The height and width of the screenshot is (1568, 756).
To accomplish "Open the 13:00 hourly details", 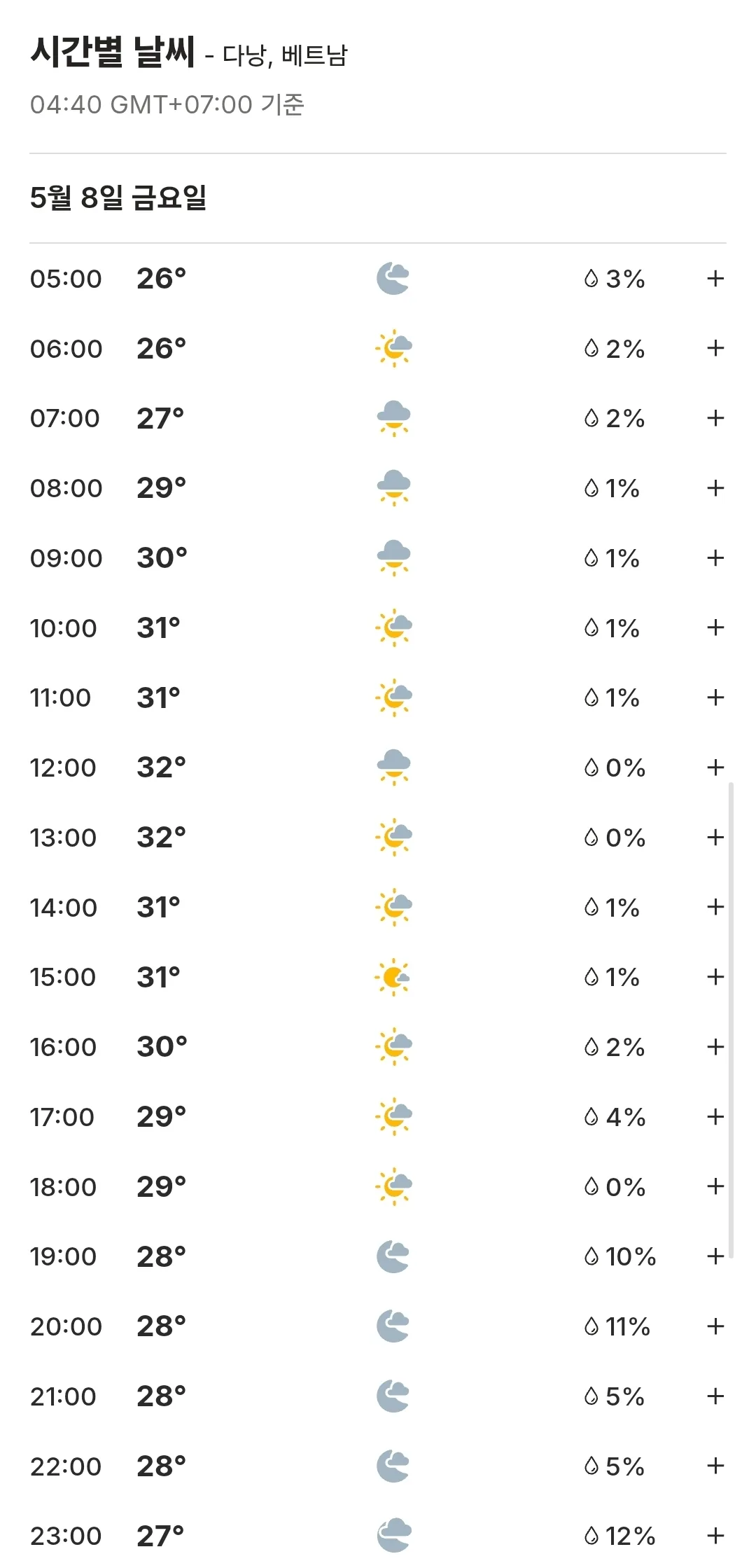I will click(x=715, y=838).
